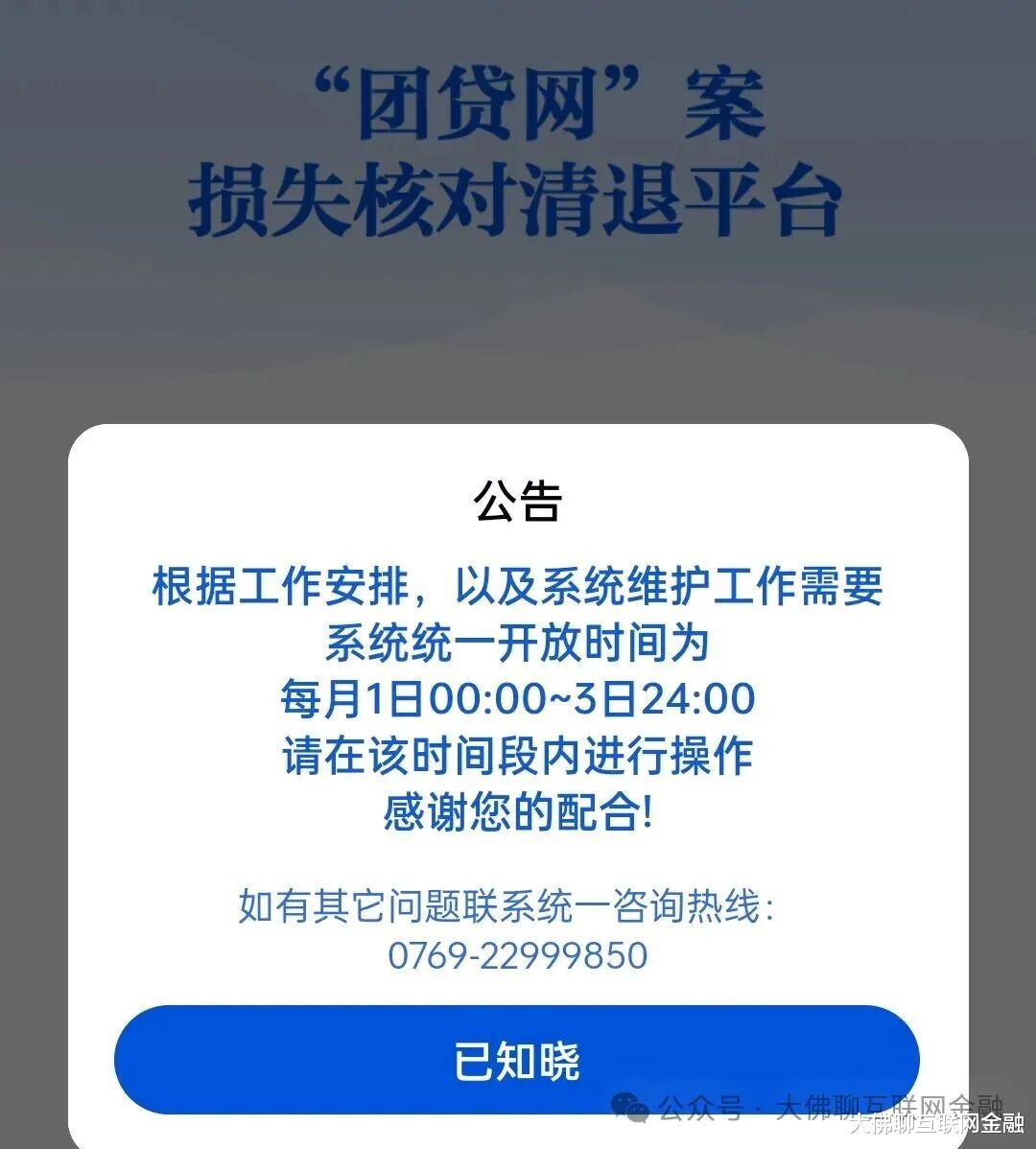The width and height of the screenshot is (1036, 1149).
Task: Tap the 已知晓 button to dismiss the notice
Action: coord(516,1060)
